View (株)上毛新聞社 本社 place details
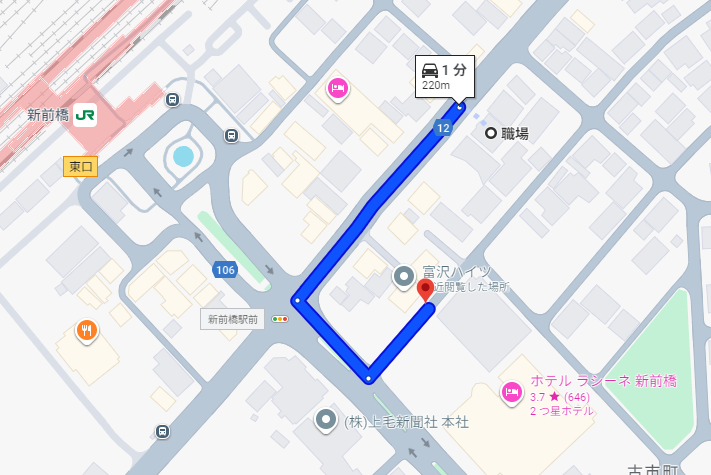The height and width of the screenshot is (475, 711). (326, 421)
